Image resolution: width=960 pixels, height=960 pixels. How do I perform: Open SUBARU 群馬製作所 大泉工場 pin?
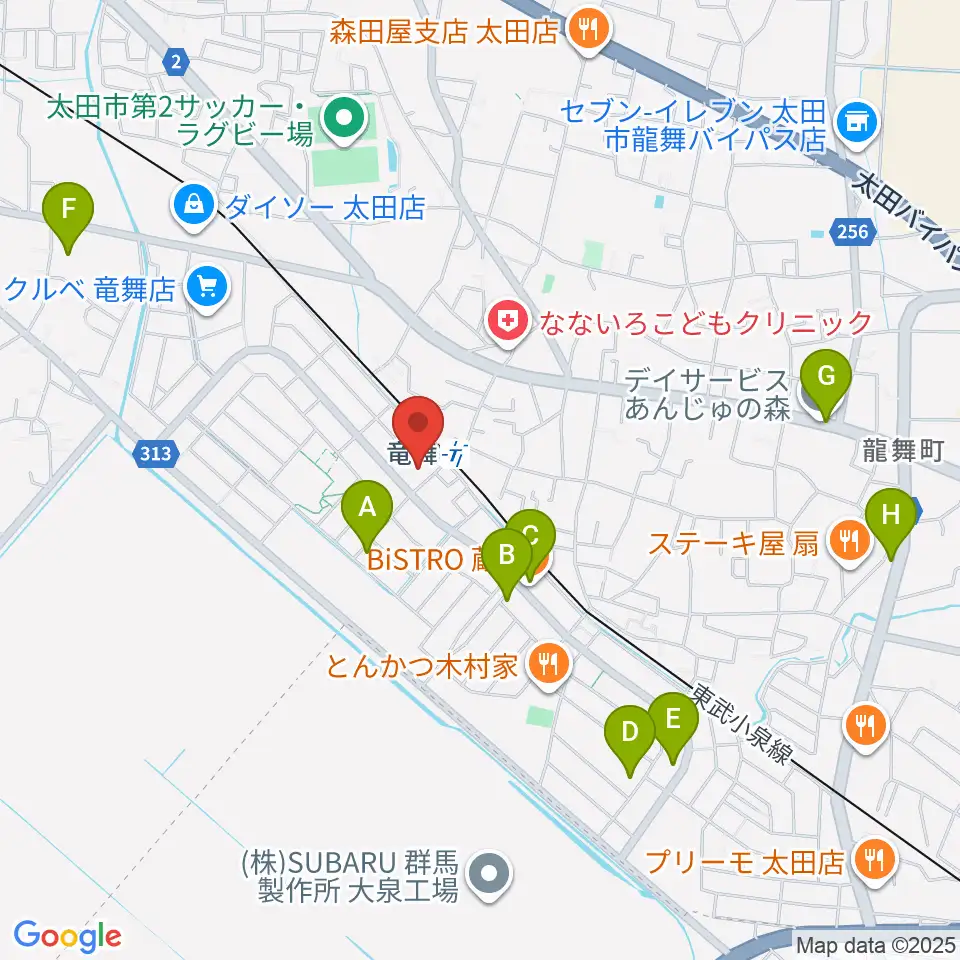tap(489, 876)
